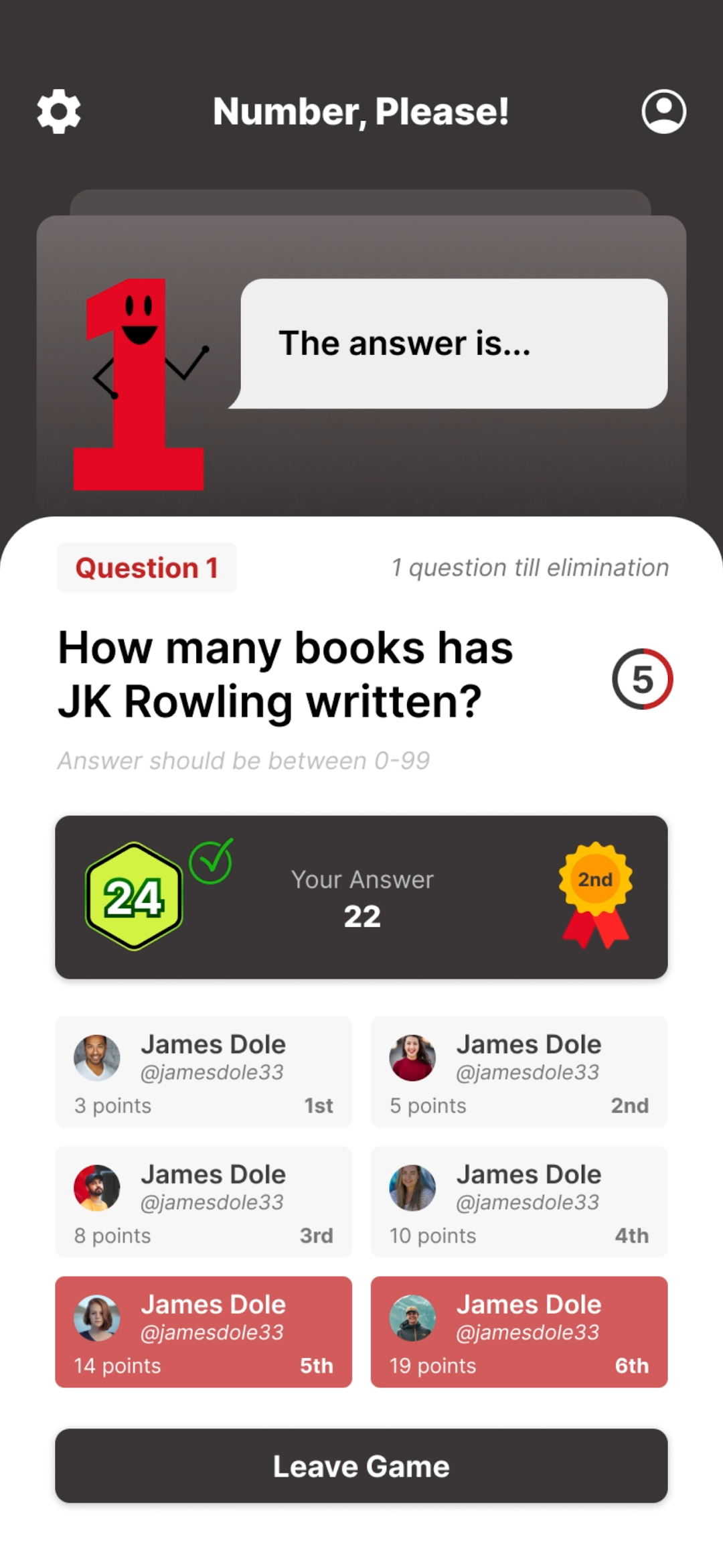Leave the current game
The width and height of the screenshot is (723, 1568).
pyautogui.click(x=361, y=1466)
